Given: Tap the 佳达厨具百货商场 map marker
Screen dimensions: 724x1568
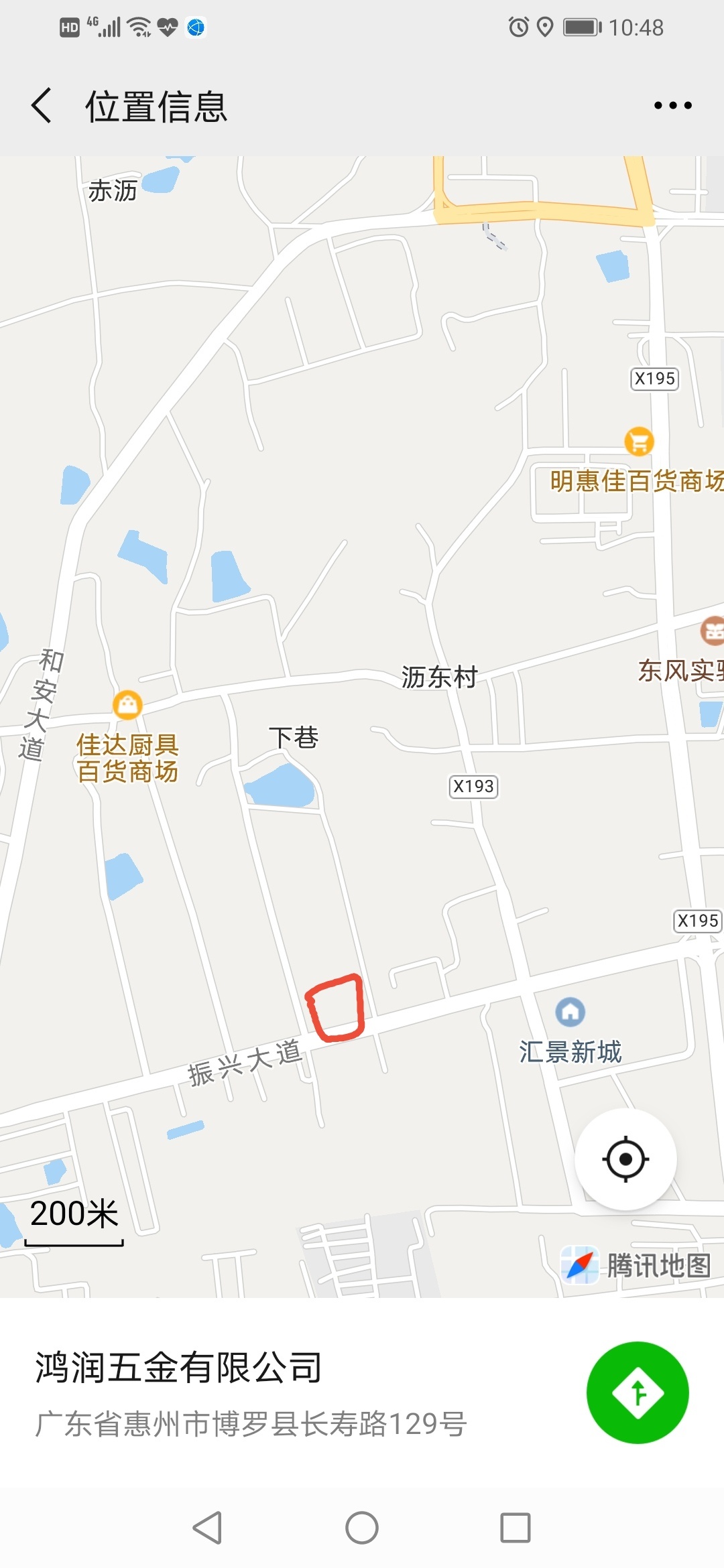Looking at the screenshot, I should 127,705.
